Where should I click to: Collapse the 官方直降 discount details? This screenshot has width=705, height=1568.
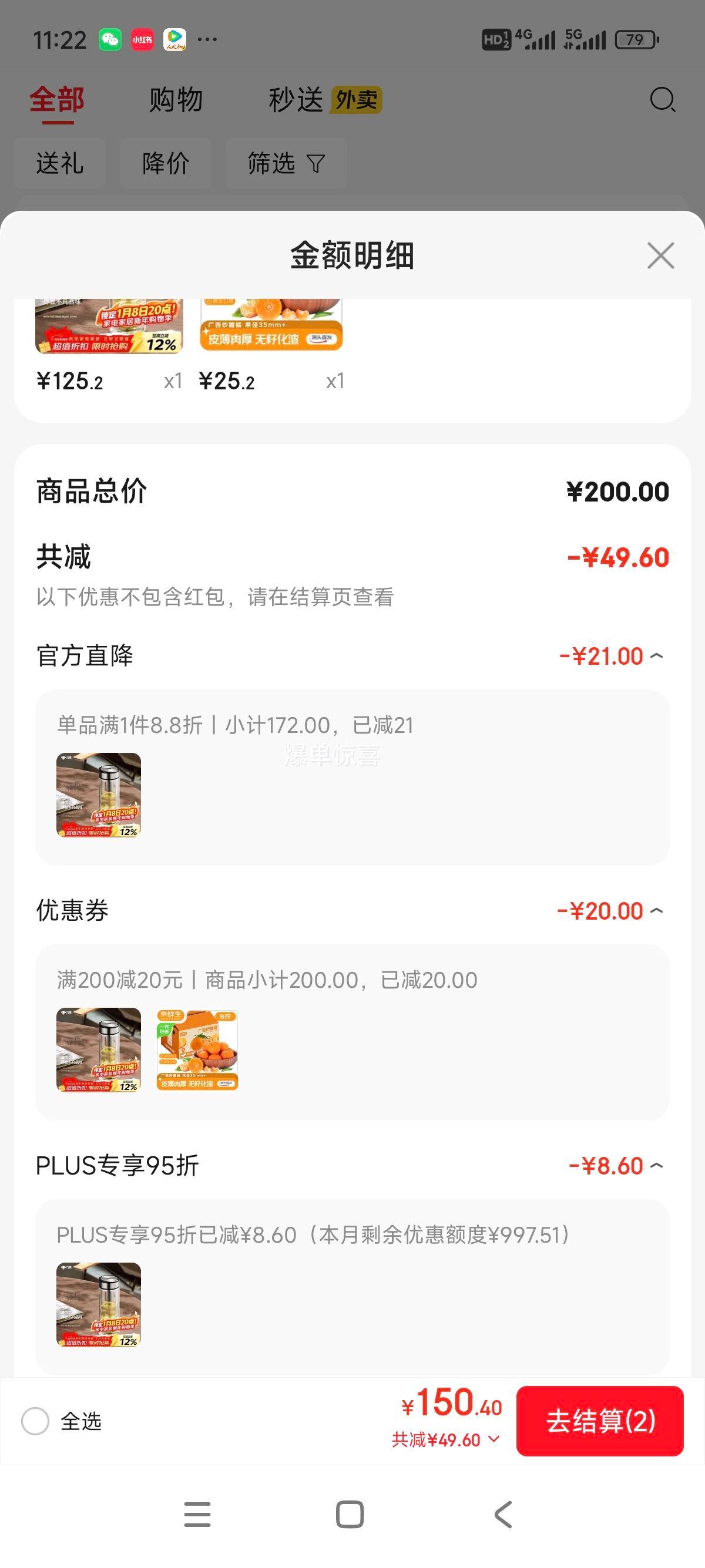pos(656,656)
